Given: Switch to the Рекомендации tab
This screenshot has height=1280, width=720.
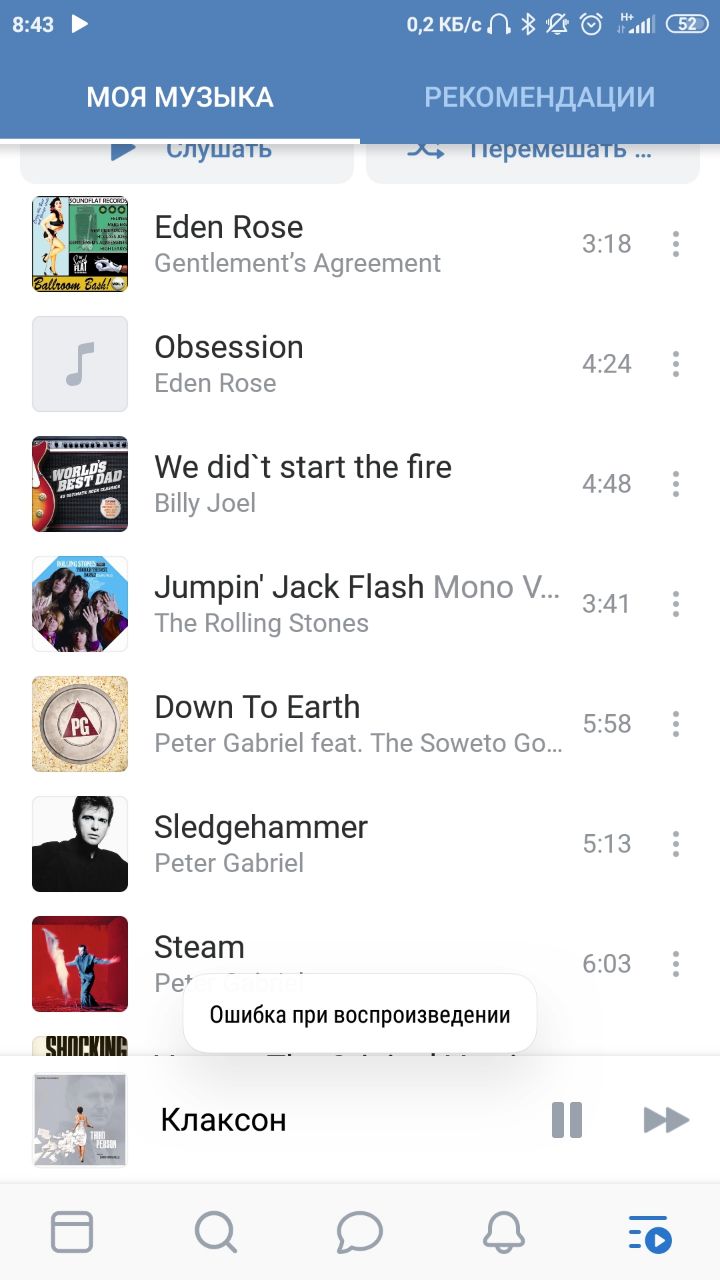Looking at the screenshot, I should (x=539, y=97).
